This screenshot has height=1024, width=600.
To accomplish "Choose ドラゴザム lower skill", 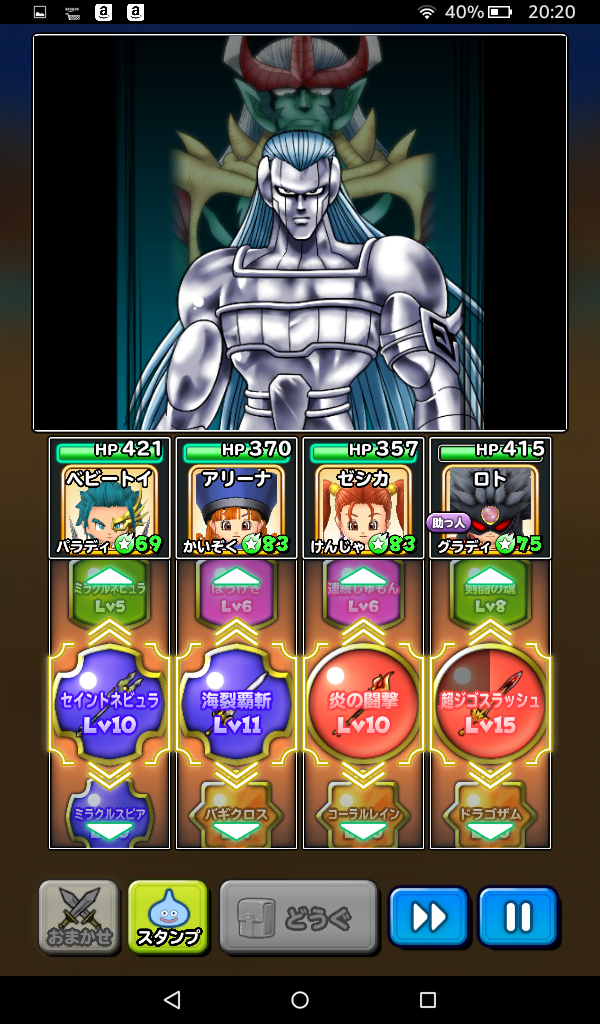I will (490, 812).
